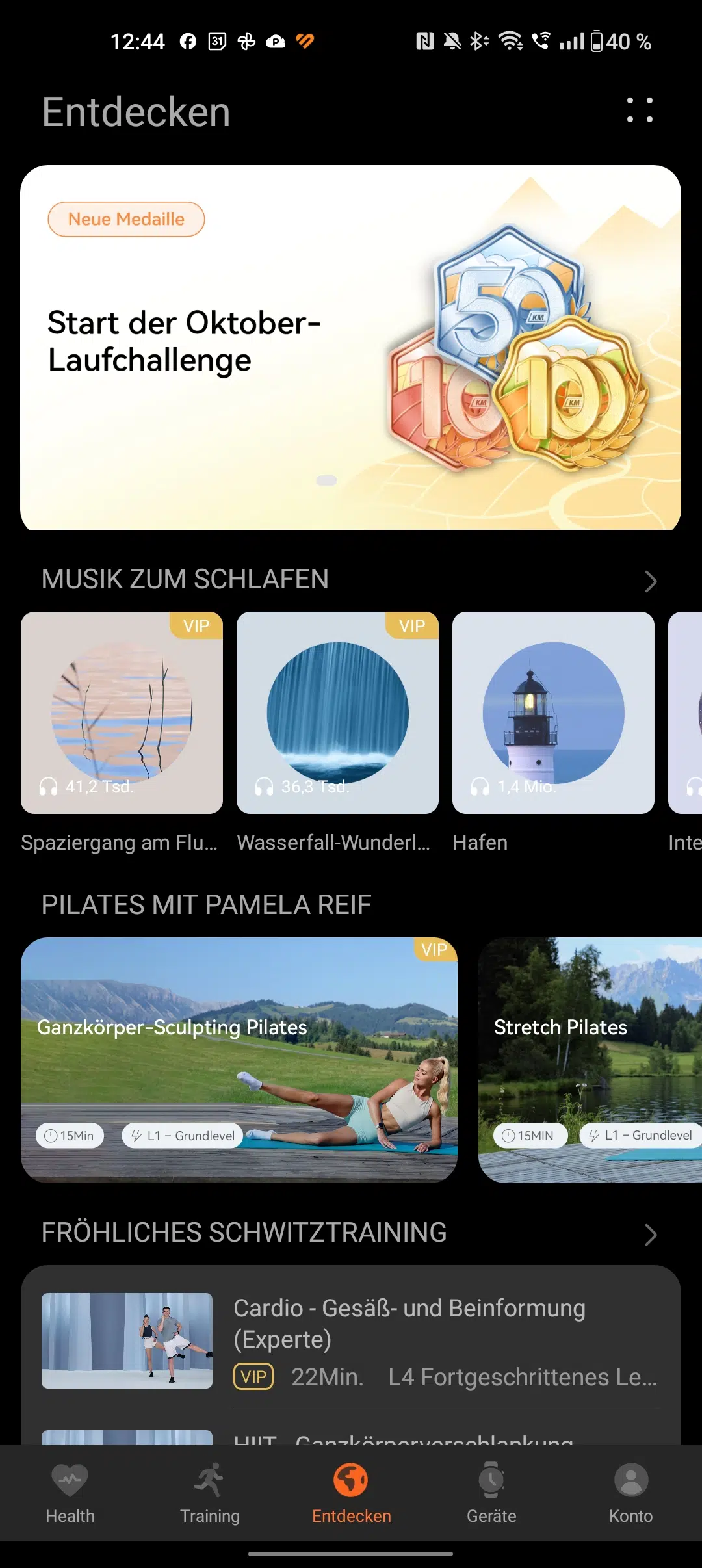This screenshot has width=702, height=1568.
Task: Open Cardio Gesäß- und Beinformung workout
Action: pyautogui.click(x=351, y=1341)
